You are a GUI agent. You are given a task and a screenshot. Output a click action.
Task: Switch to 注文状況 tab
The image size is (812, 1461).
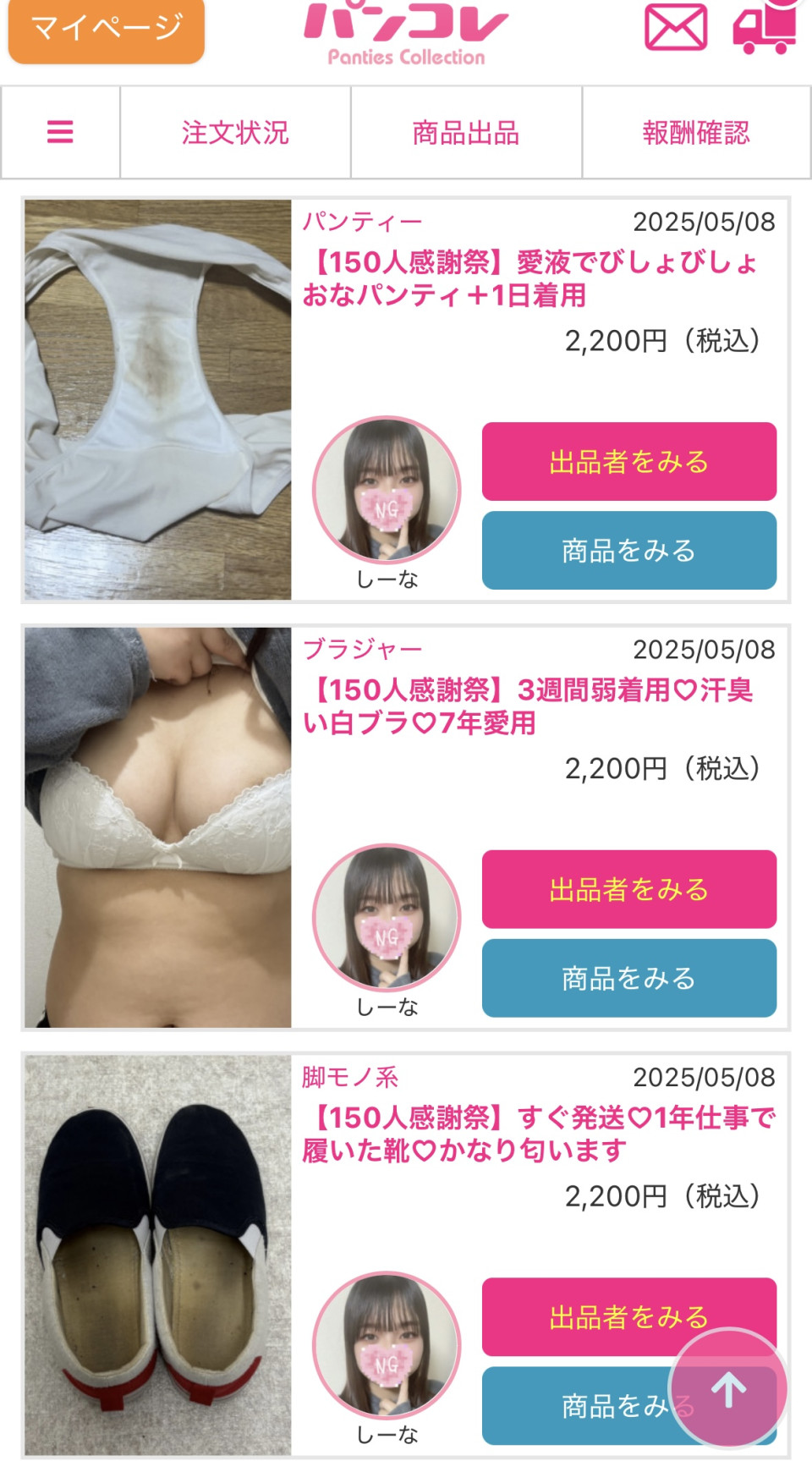click(235, 133)
